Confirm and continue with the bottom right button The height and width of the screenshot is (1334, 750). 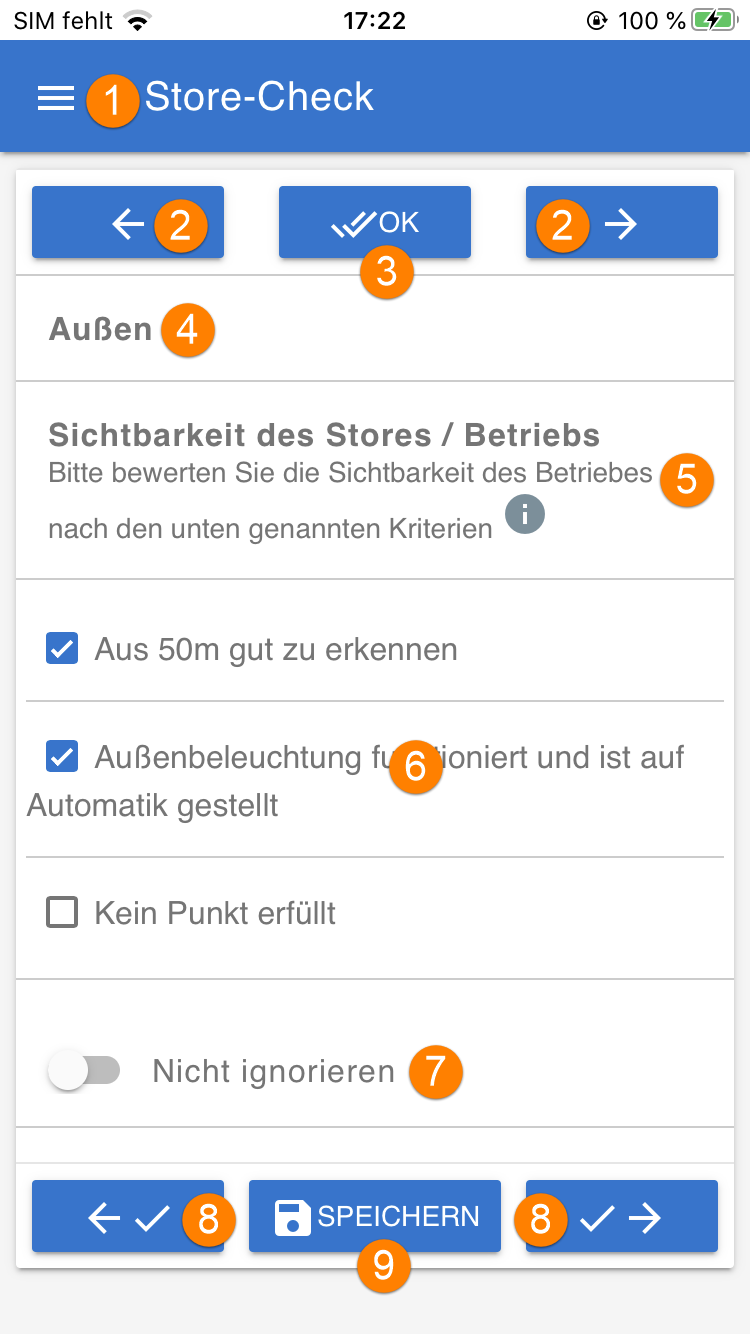(x=622, y=1217)
